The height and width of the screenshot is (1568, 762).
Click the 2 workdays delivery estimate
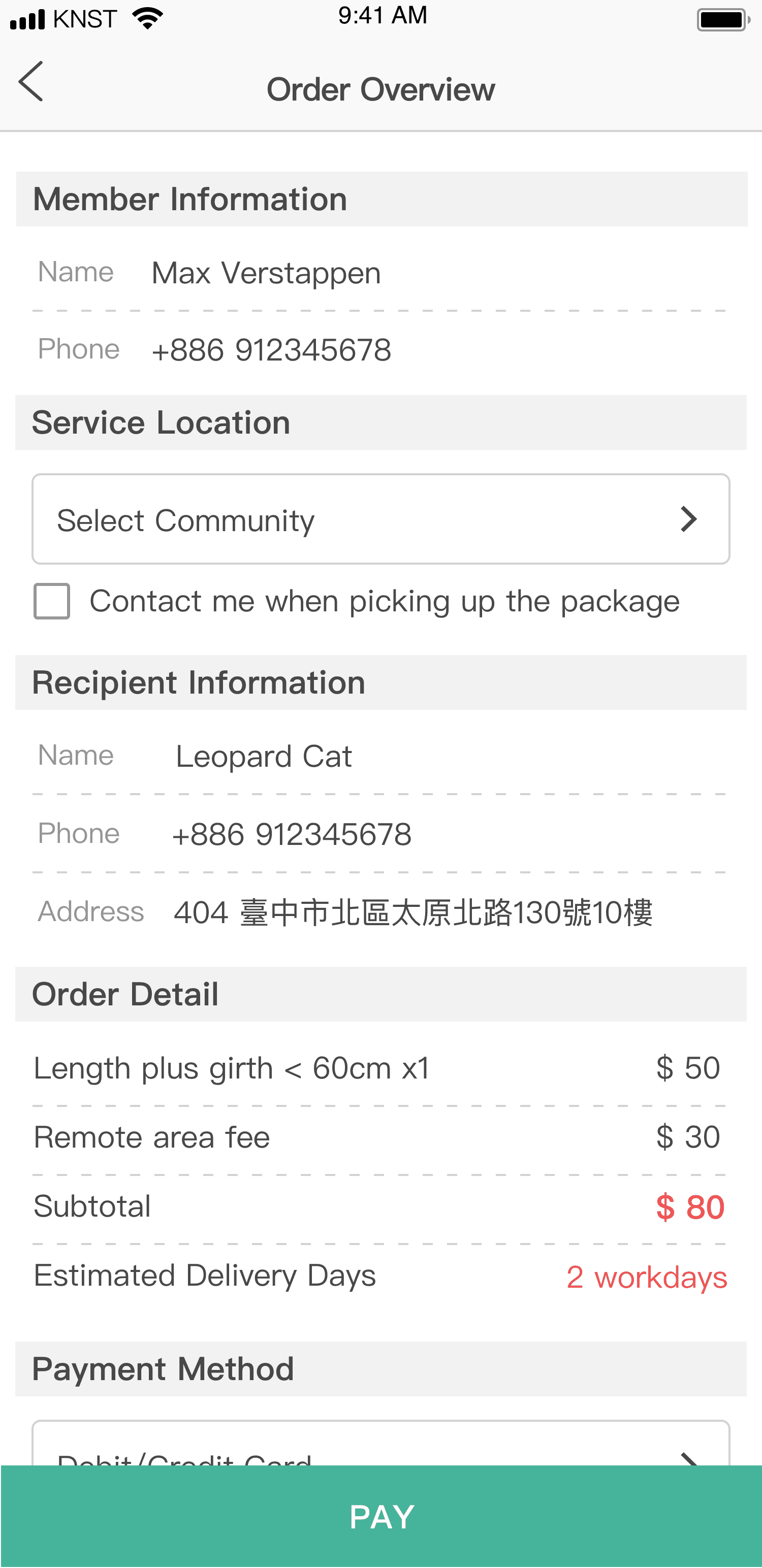[x=647, y=1277]
